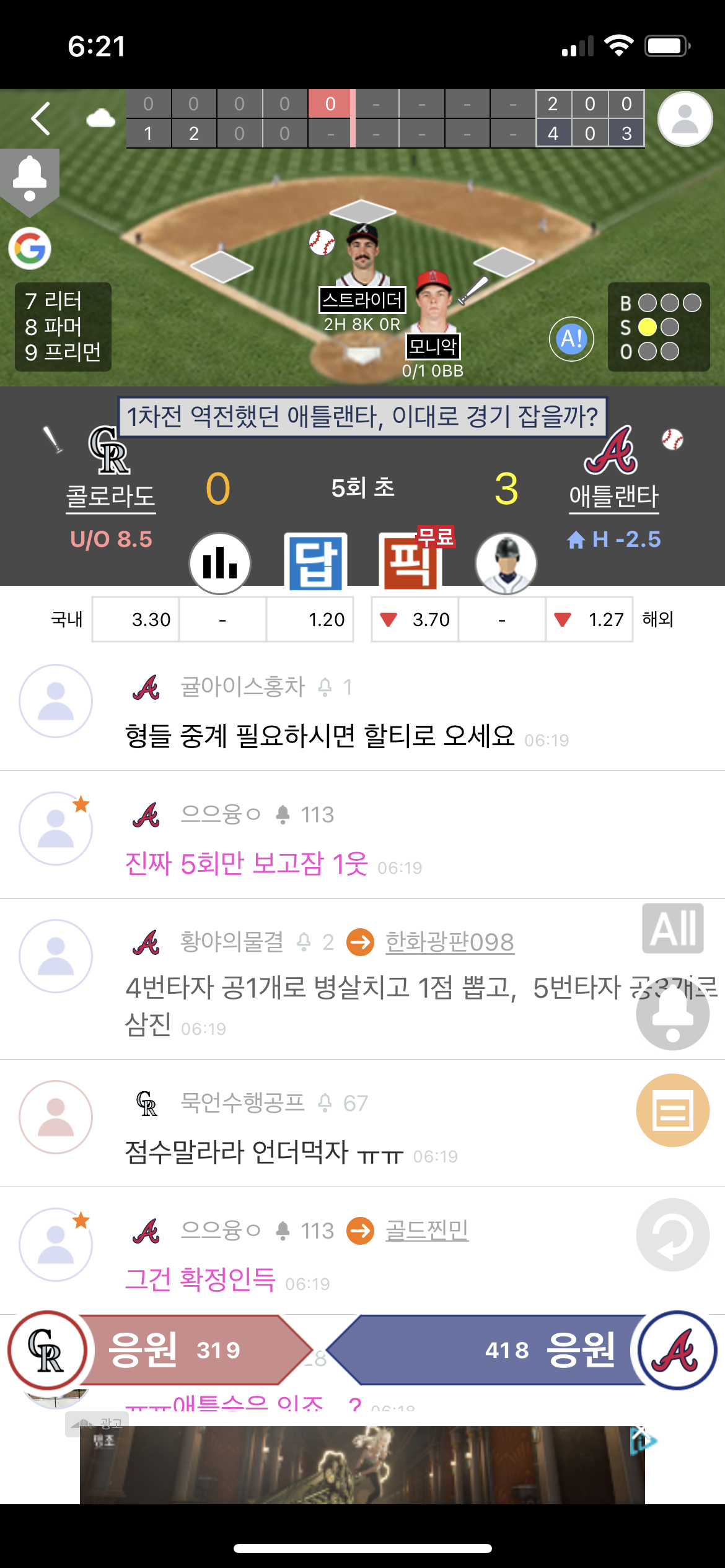View the mentioned user 한화광팬098
This screenshot has height=1568, width=725.
(450, 942)
